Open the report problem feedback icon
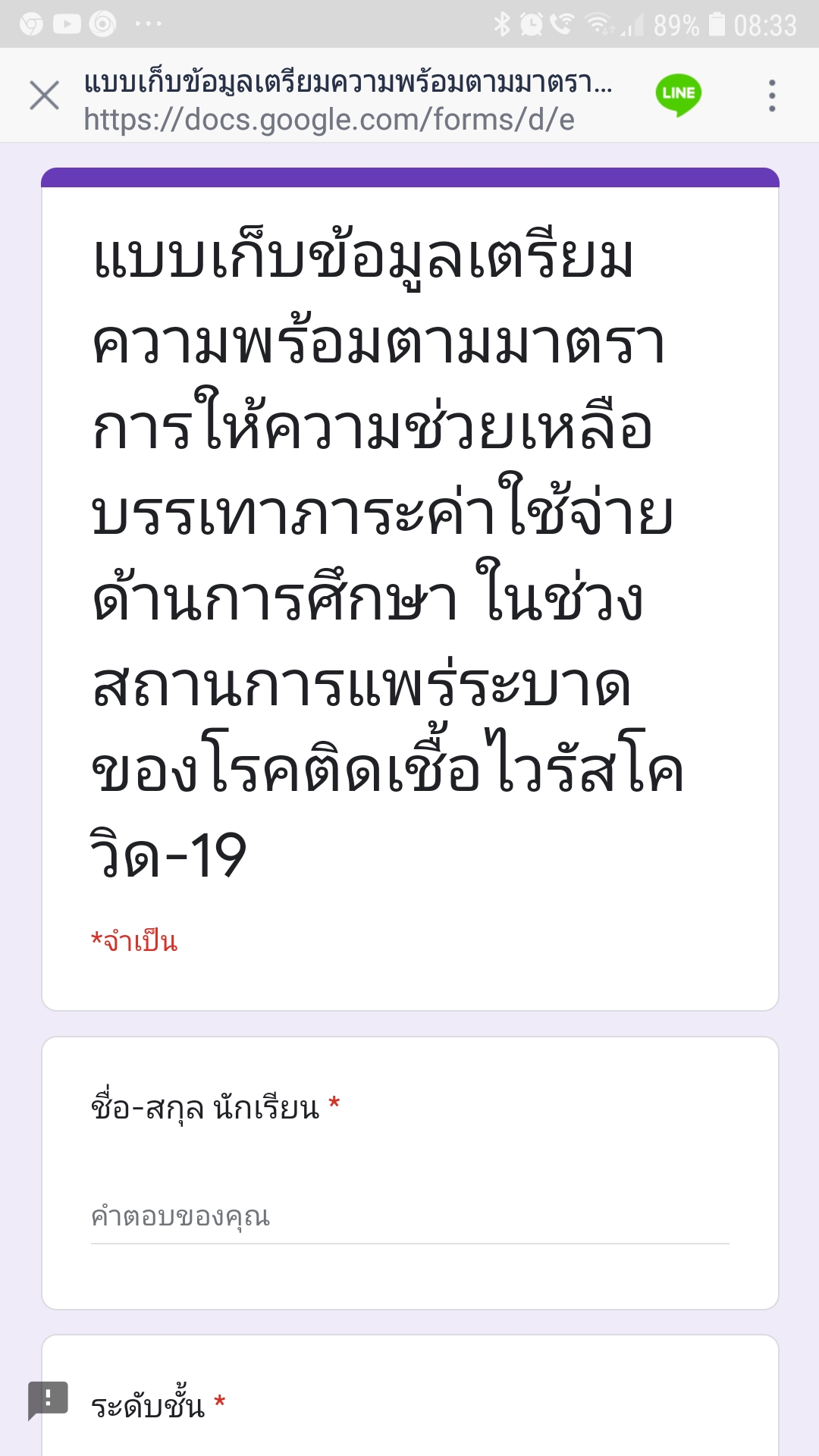 48,1400
